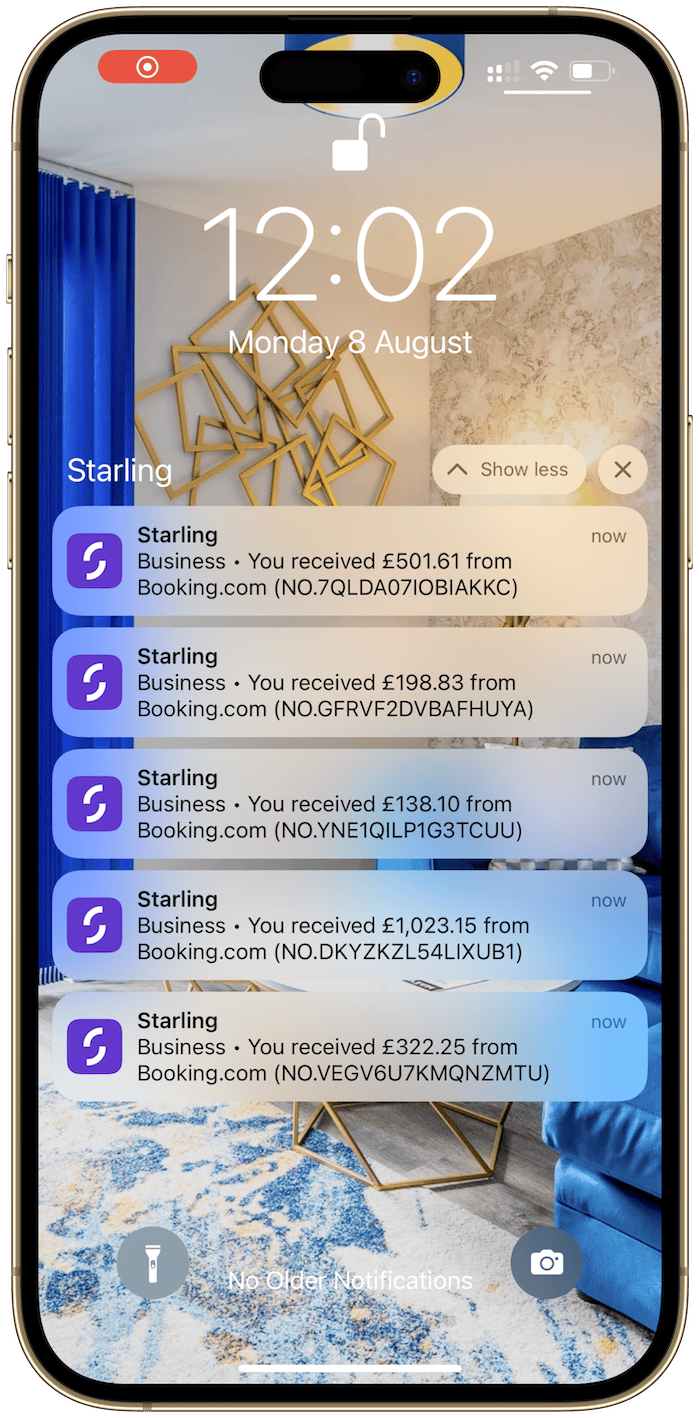Screen dimensions: 700x1418
Task: Turn on the flashlight
Action: 153,1263
